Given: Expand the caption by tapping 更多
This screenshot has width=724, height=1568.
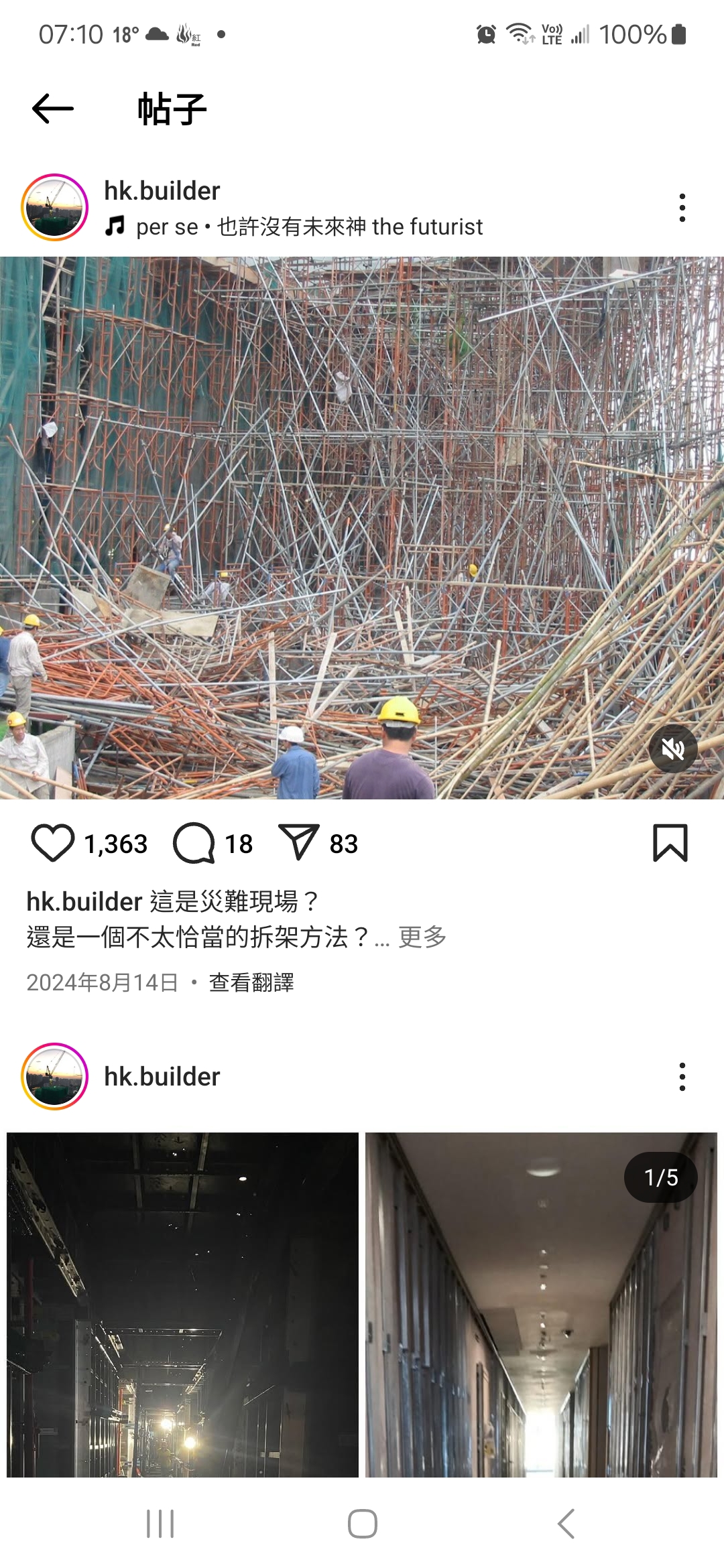Looking at the screenshot, I should (422, 937).
